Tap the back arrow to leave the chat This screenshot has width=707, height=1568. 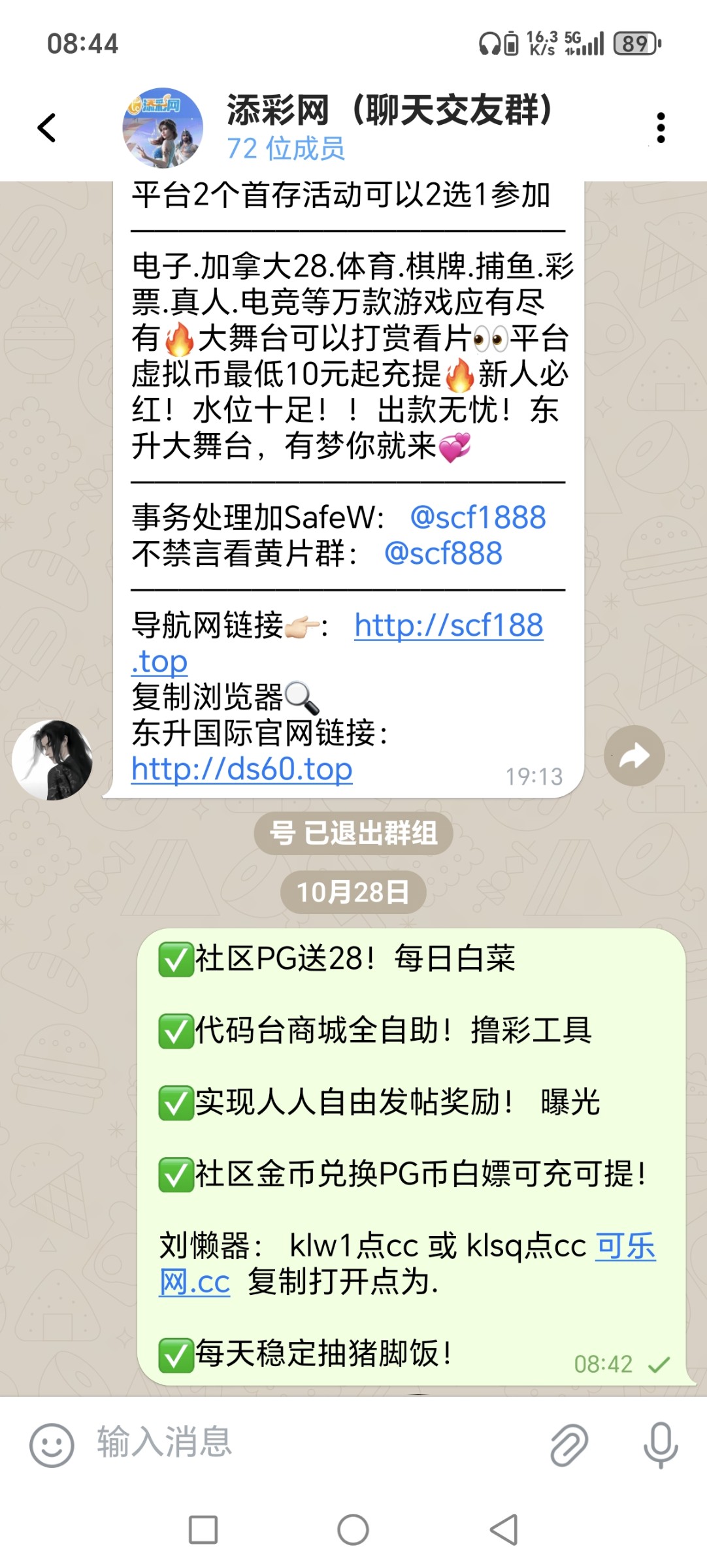point(44,127)
